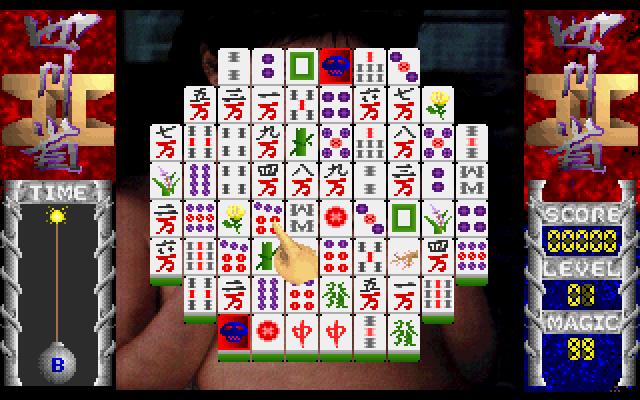Pick the yellow flower tile beside the nine purple dots
The height and width of the screenshot is (400, 640).
pos(232,217)
